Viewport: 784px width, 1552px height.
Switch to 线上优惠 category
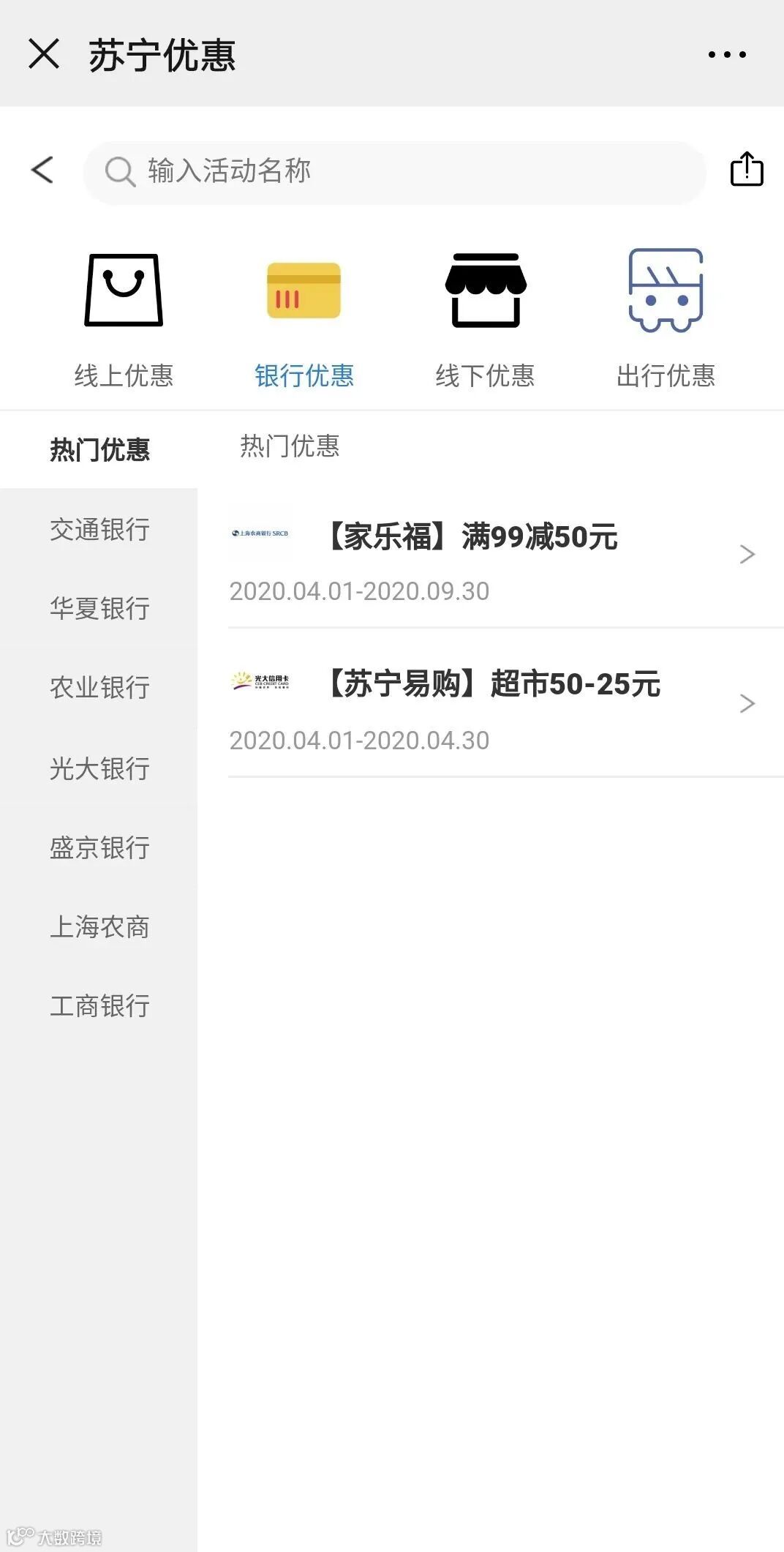[124, 318]
